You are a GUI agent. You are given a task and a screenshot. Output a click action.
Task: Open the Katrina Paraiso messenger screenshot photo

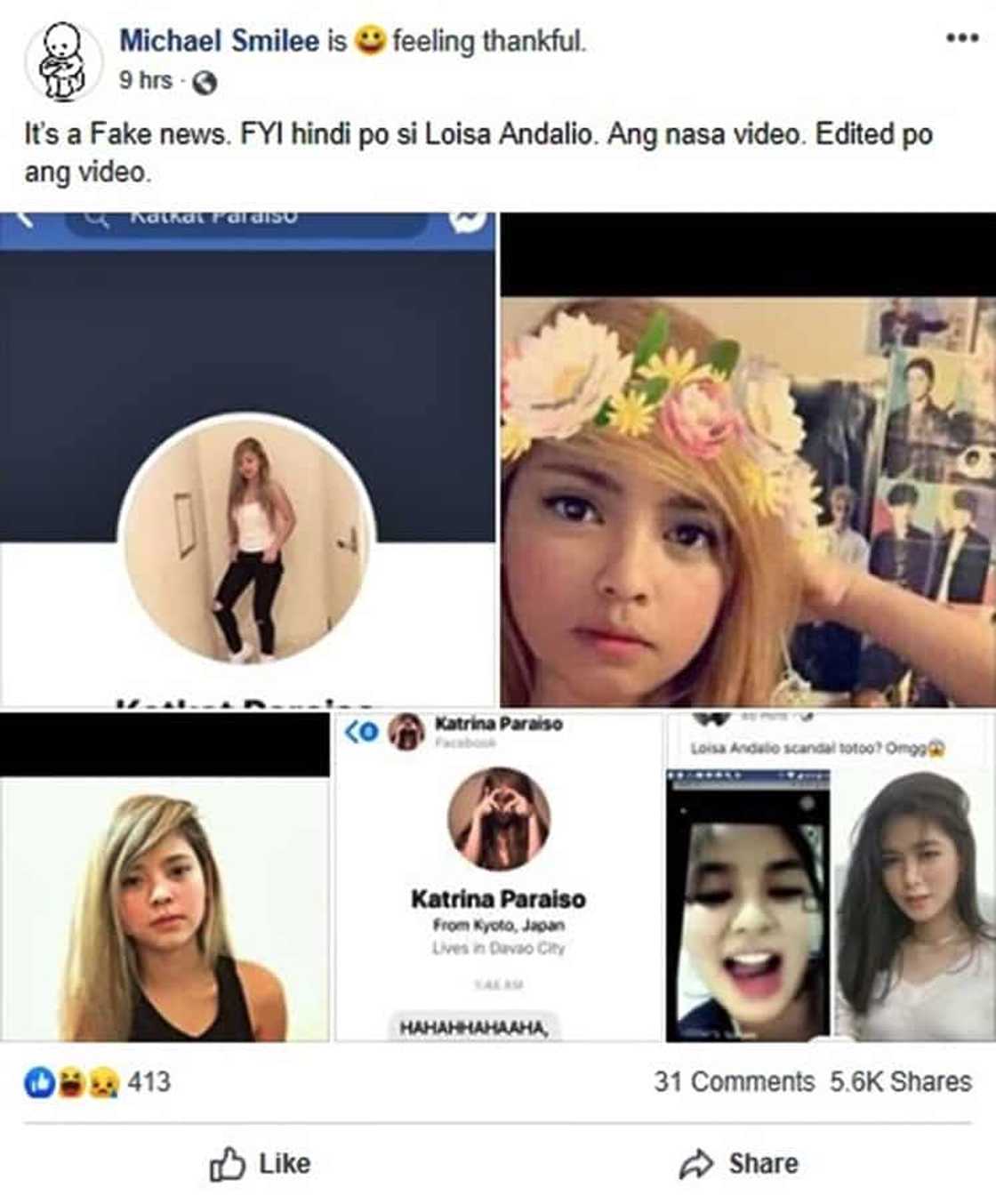pos(498,876)
